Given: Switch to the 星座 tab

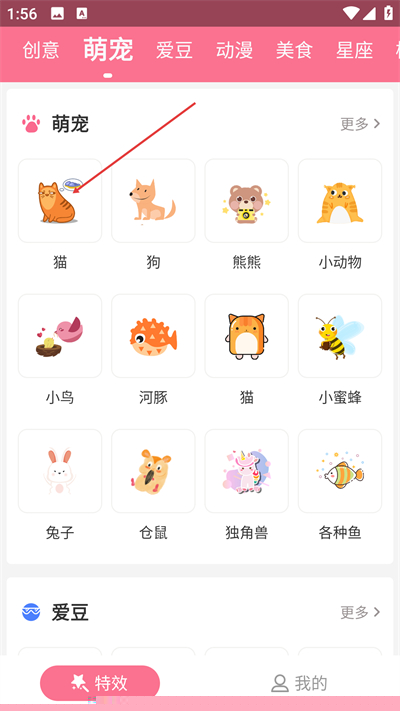Looking at the screenshot, I should coord(355,50).
